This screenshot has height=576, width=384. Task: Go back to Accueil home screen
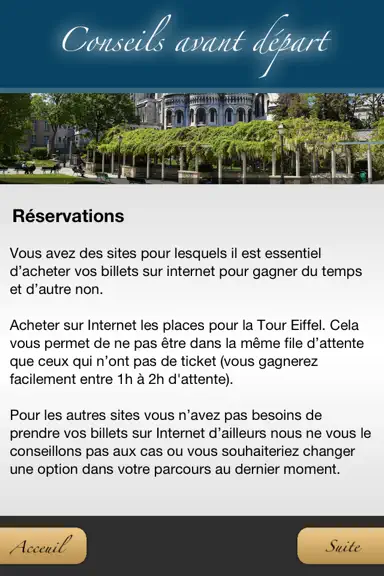click(42, 546)
